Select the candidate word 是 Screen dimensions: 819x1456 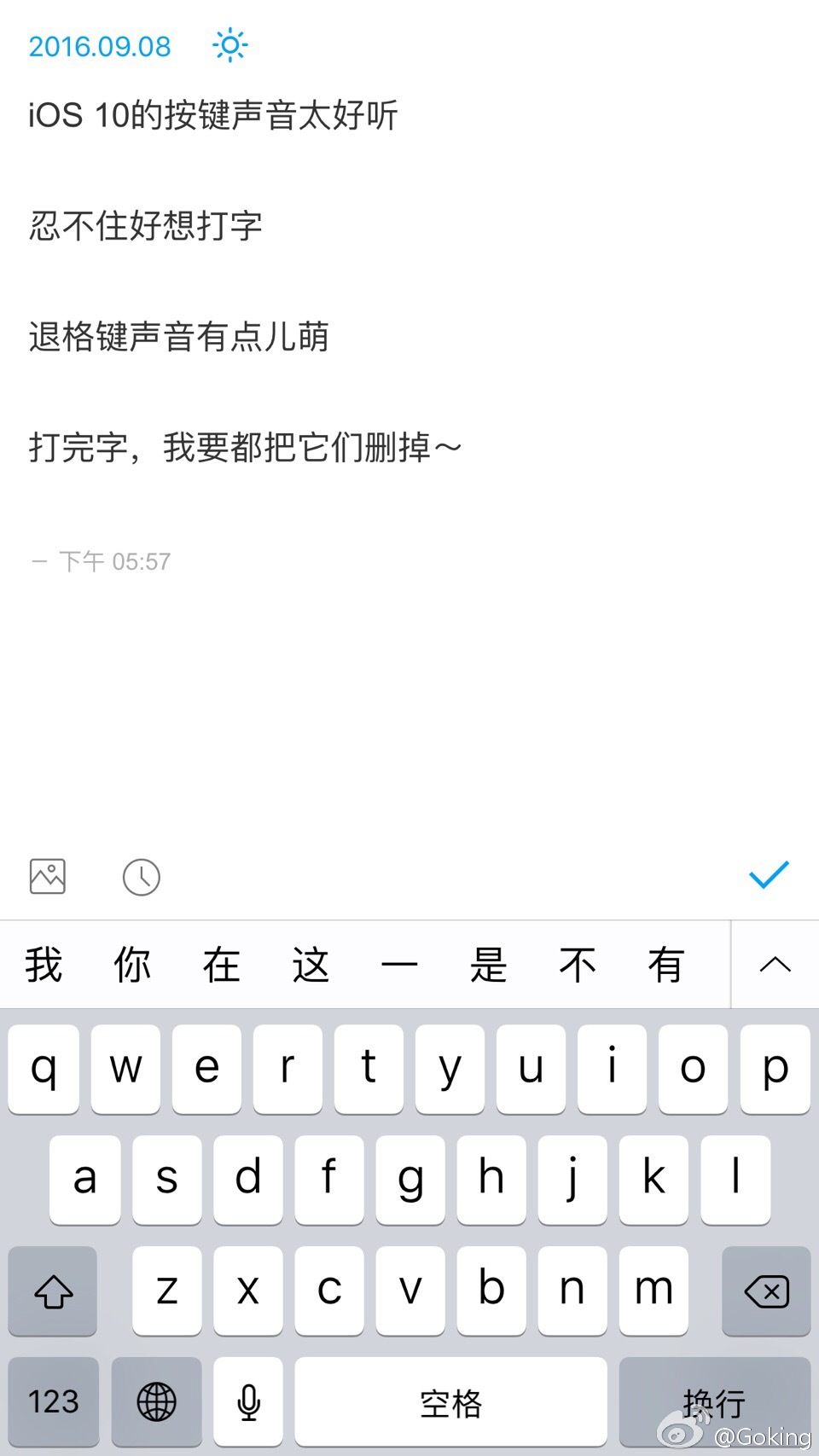[x=488, y=965]
